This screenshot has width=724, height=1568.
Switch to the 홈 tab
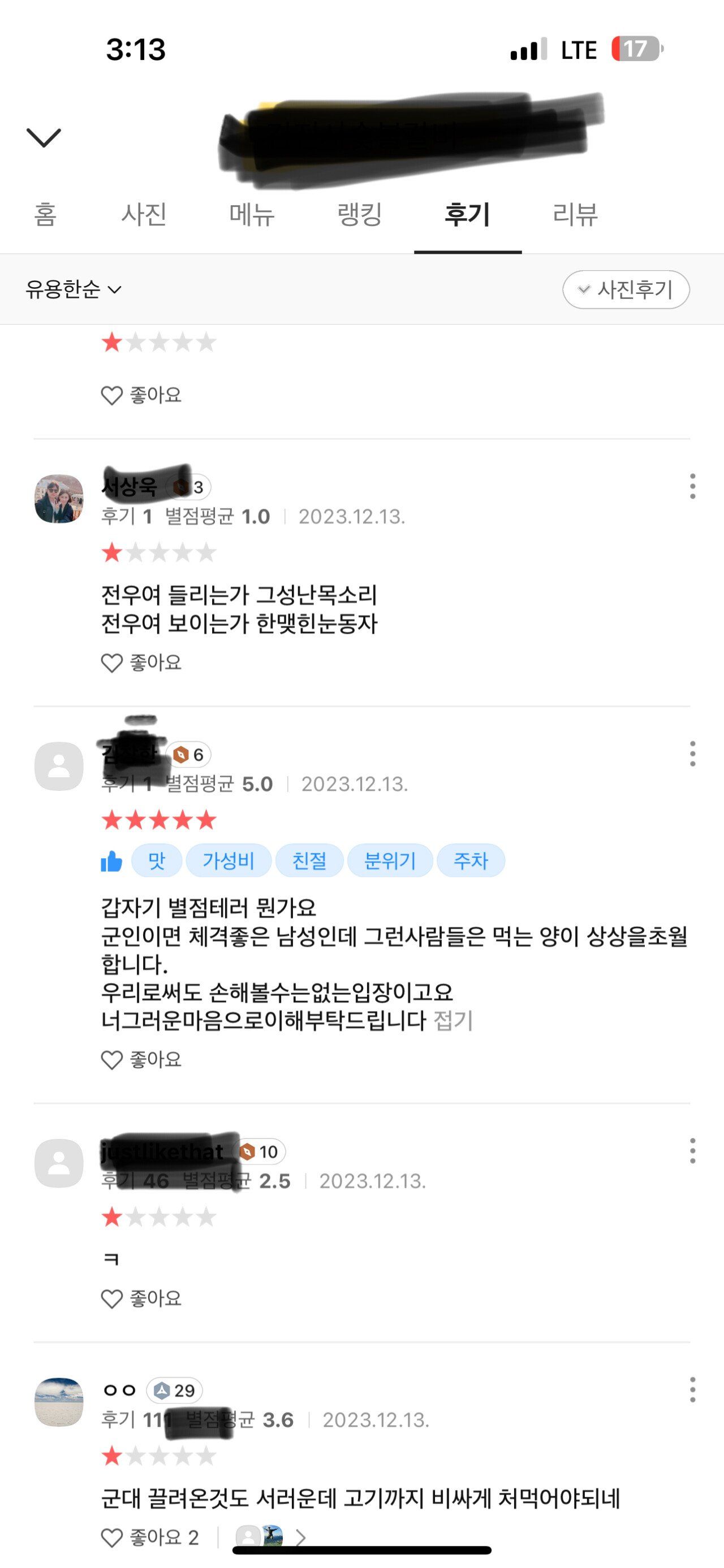45,214
